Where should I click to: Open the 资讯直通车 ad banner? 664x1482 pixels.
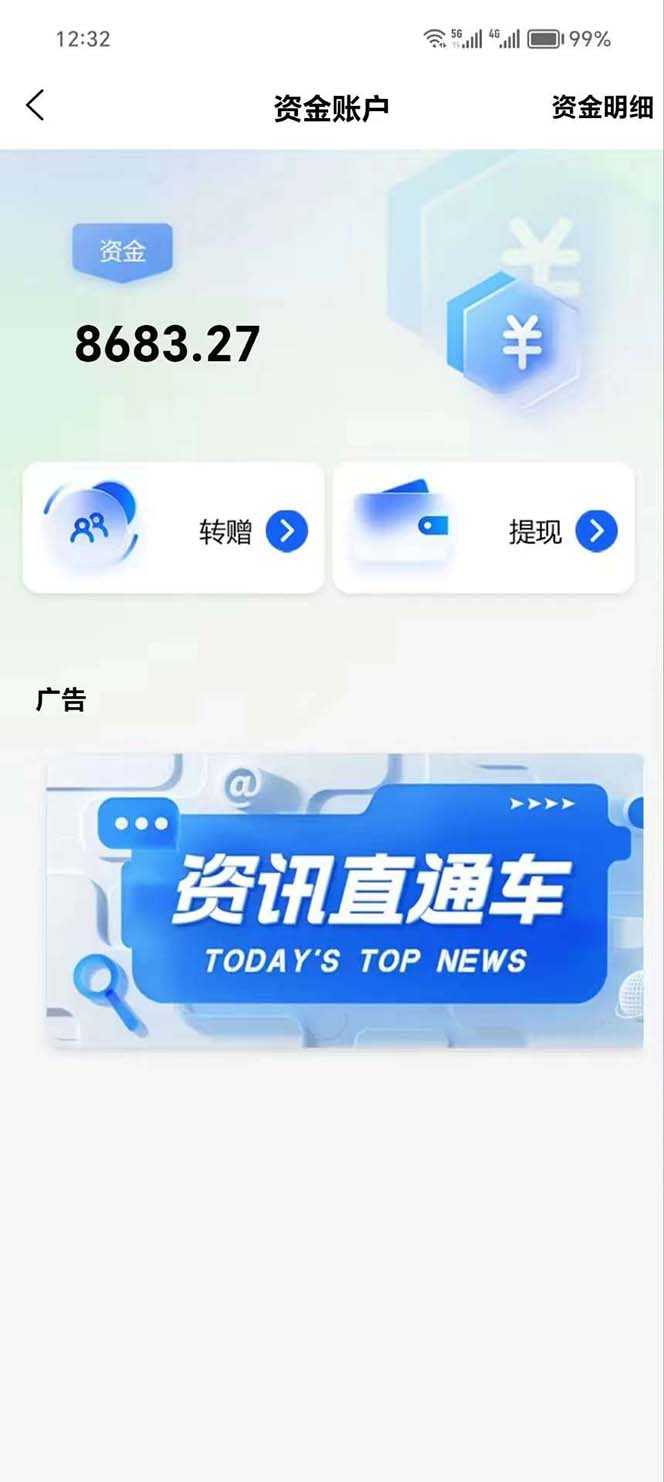pos(345,900)
